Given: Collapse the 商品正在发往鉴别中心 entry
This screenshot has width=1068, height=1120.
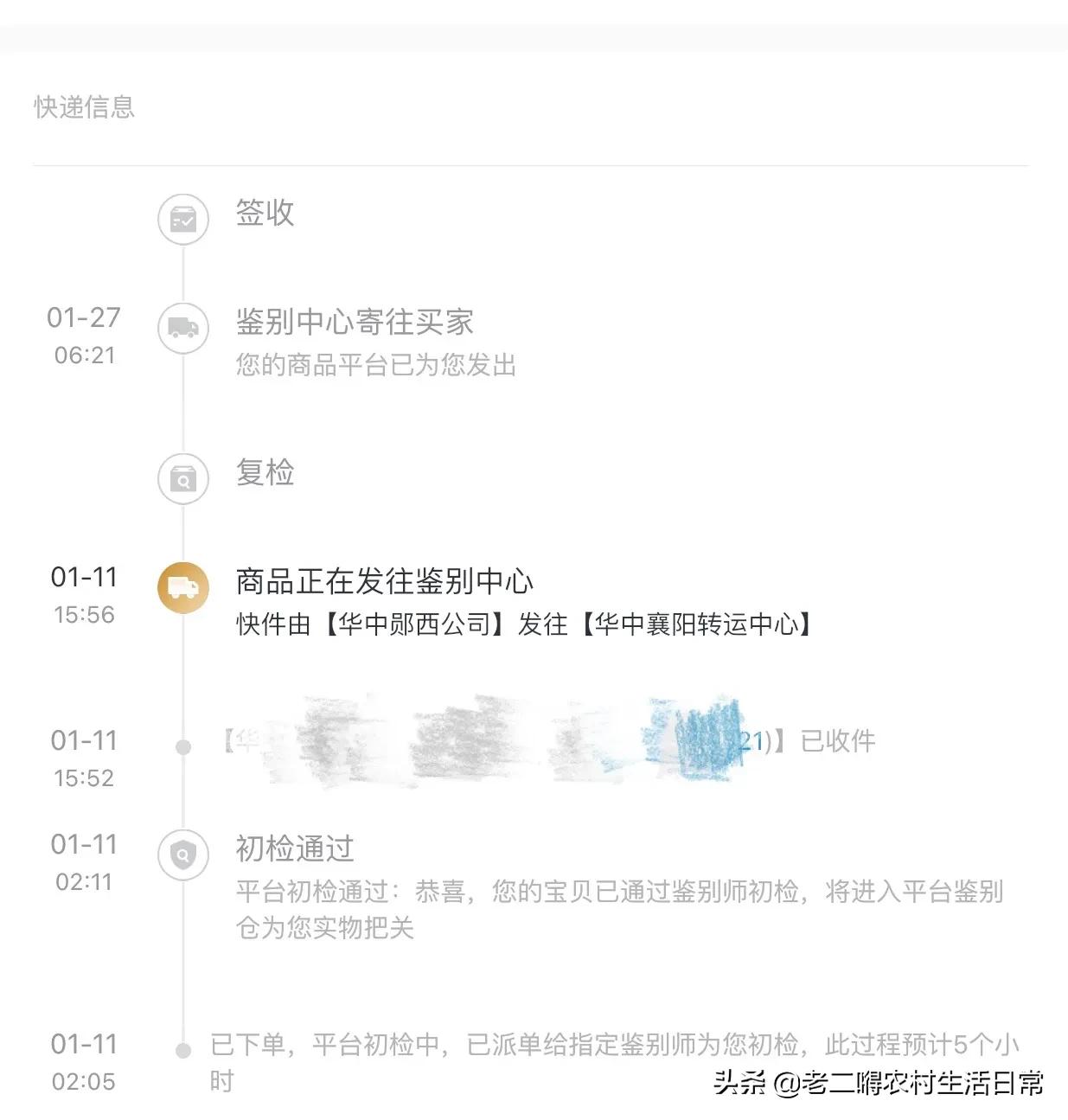Looking at the screenshot, I should [x=382, y=583].
